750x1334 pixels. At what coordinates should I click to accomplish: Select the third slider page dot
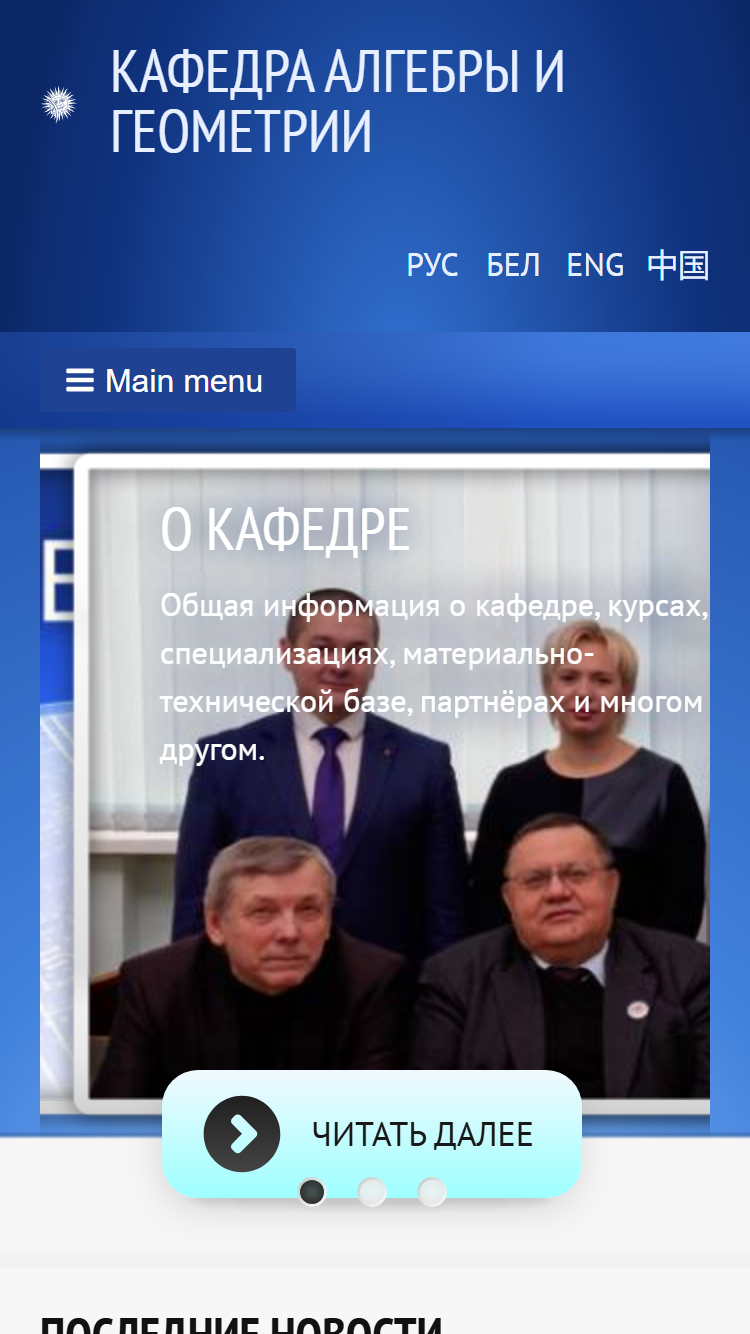pos(432,1192)
